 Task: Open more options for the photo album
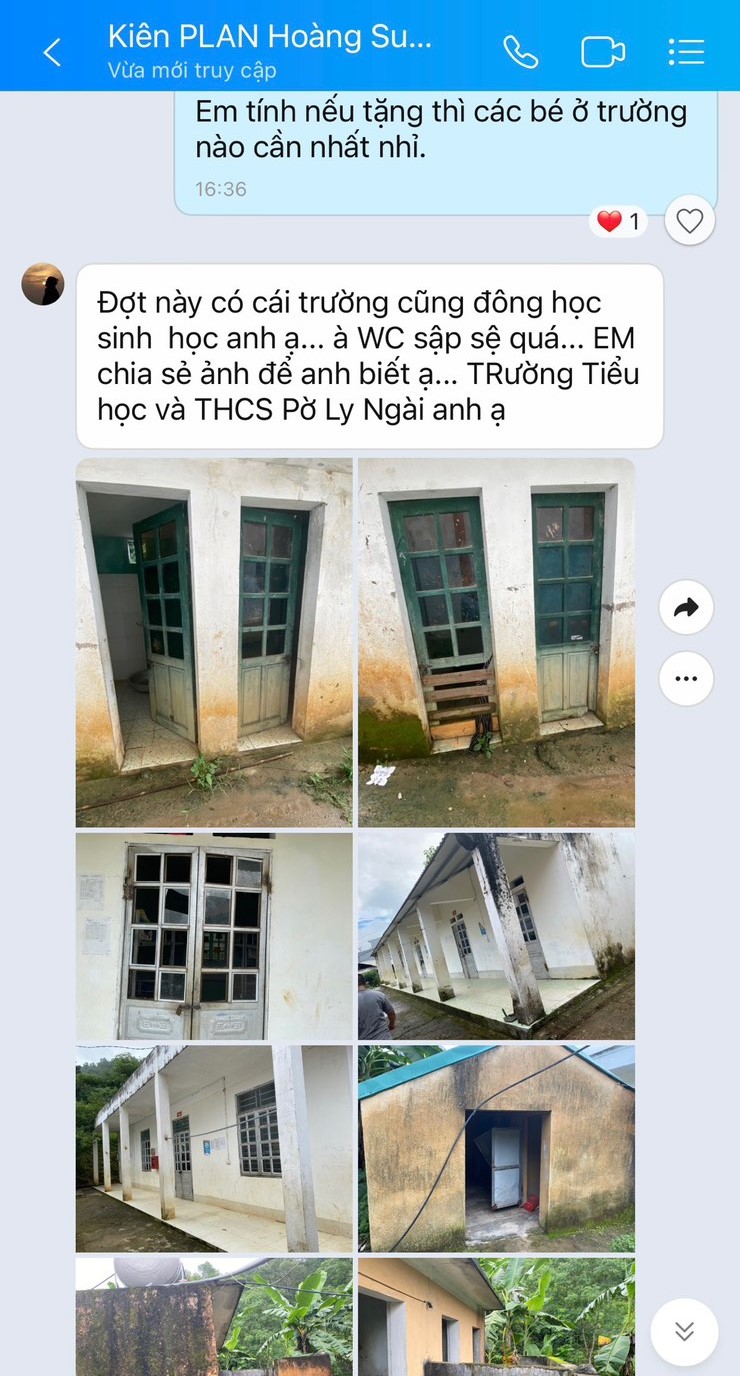(x=686, y=678)
